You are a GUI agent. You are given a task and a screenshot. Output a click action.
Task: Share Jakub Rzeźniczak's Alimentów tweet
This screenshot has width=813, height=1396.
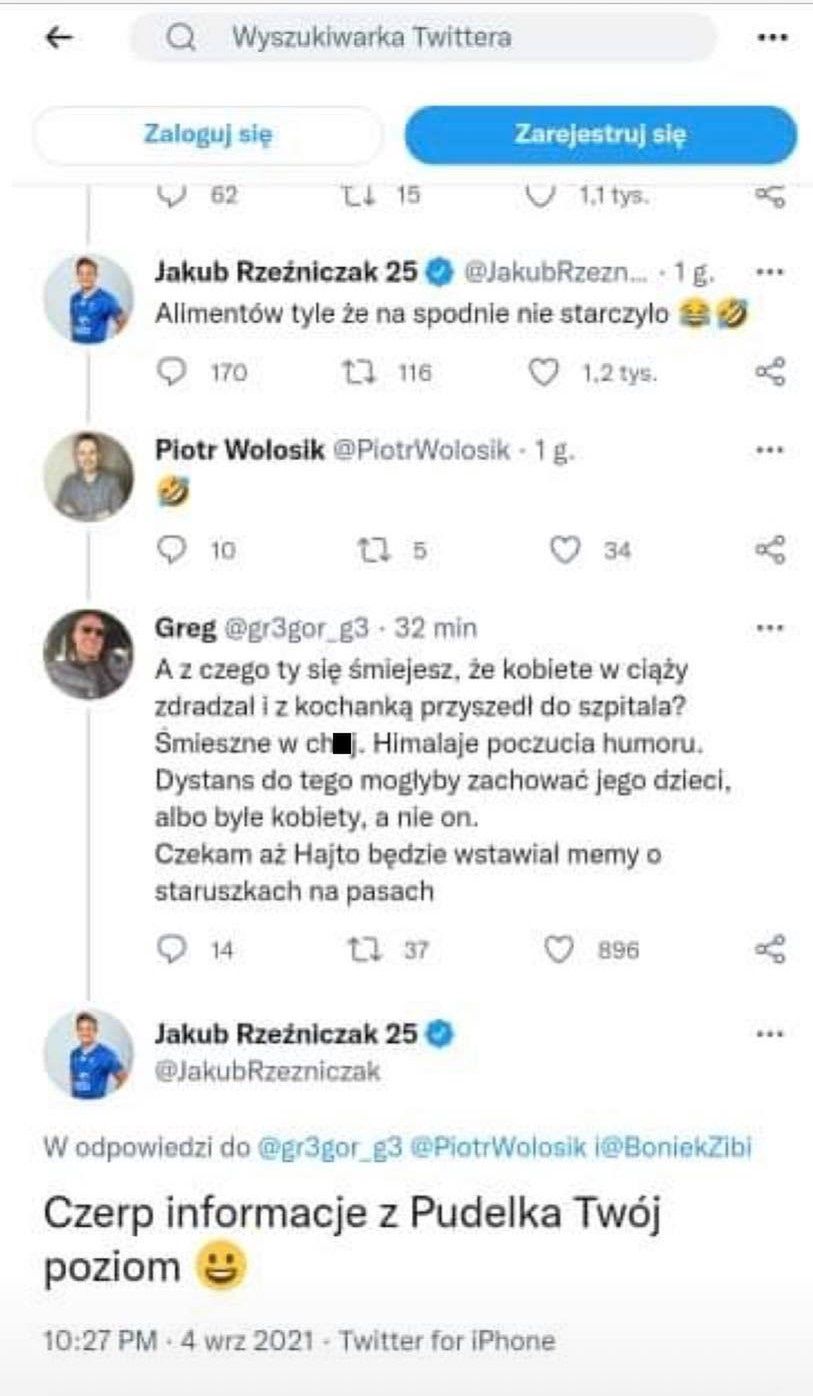coord(770,373)
